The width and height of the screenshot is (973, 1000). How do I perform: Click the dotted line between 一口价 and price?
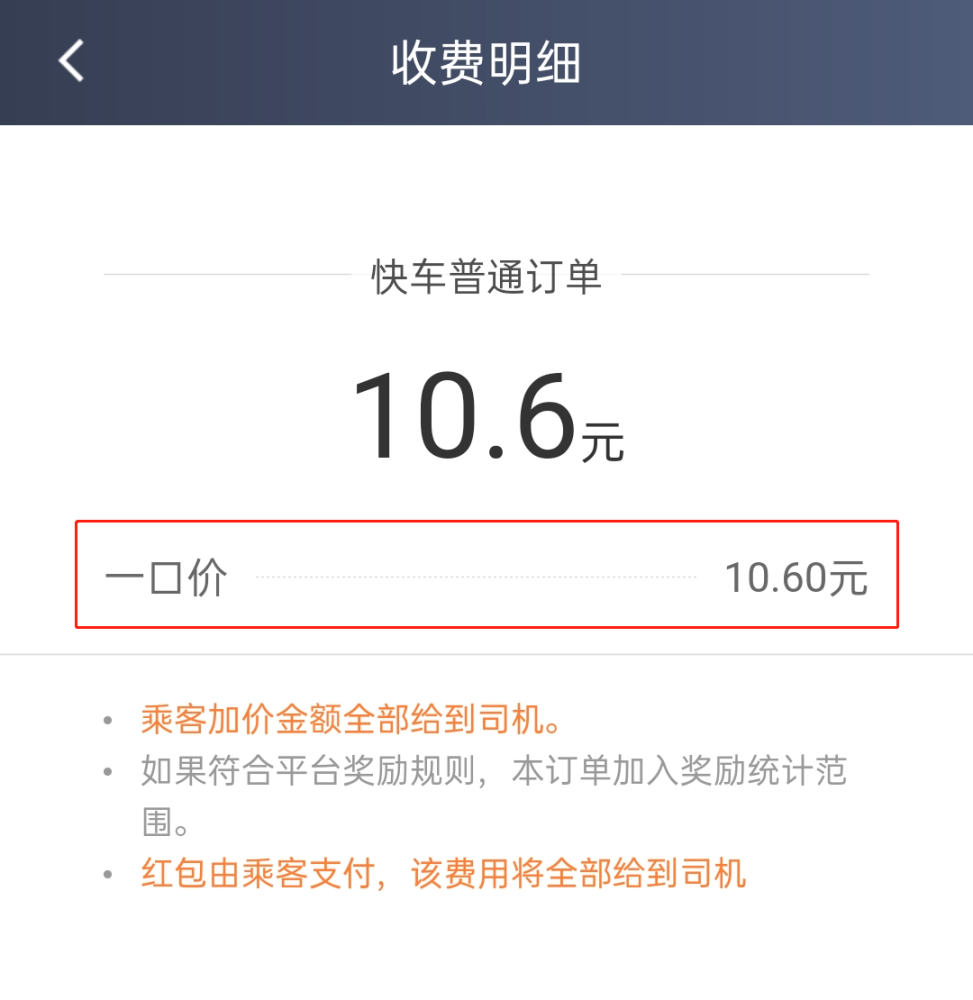480,578
